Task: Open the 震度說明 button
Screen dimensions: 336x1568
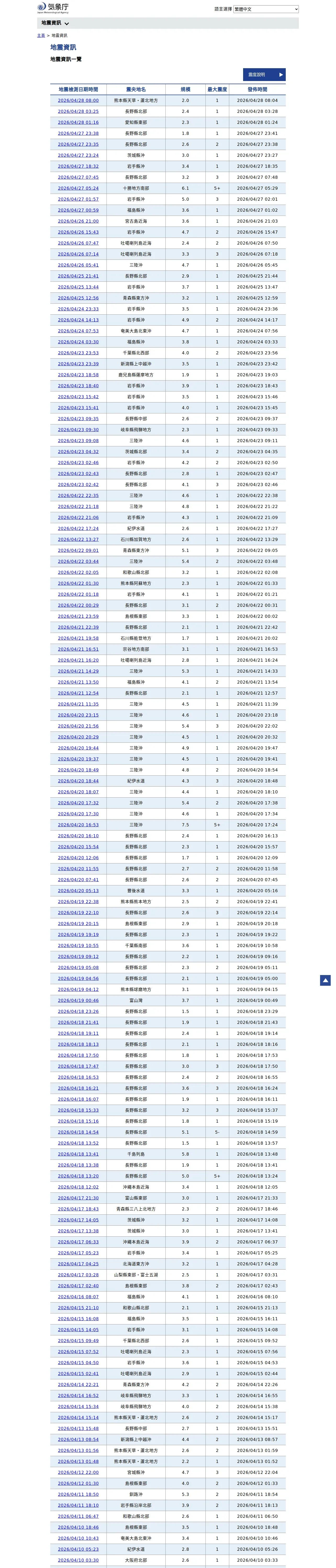Action: [264, 75]
